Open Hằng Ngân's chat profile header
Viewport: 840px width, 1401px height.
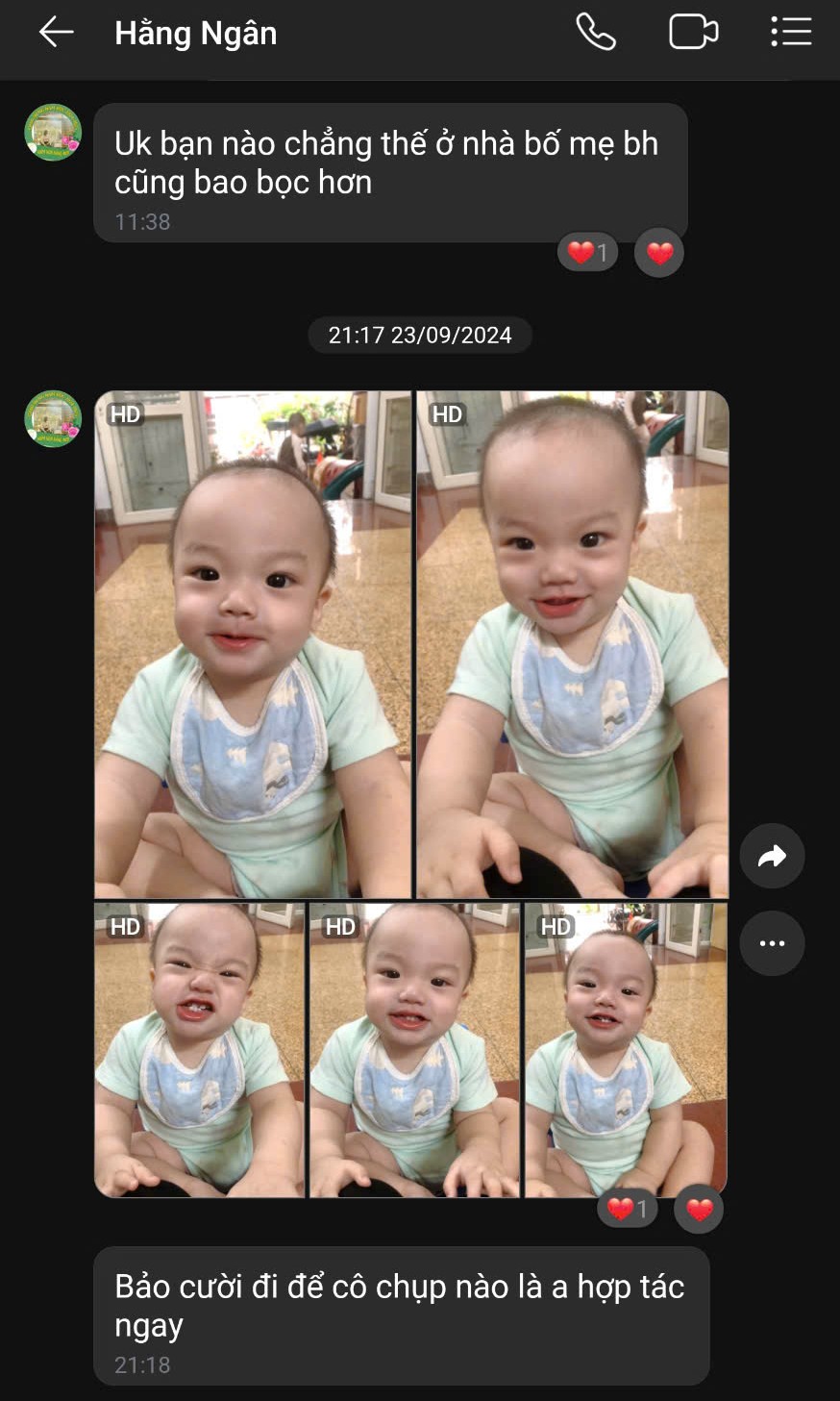pos(196,34)
